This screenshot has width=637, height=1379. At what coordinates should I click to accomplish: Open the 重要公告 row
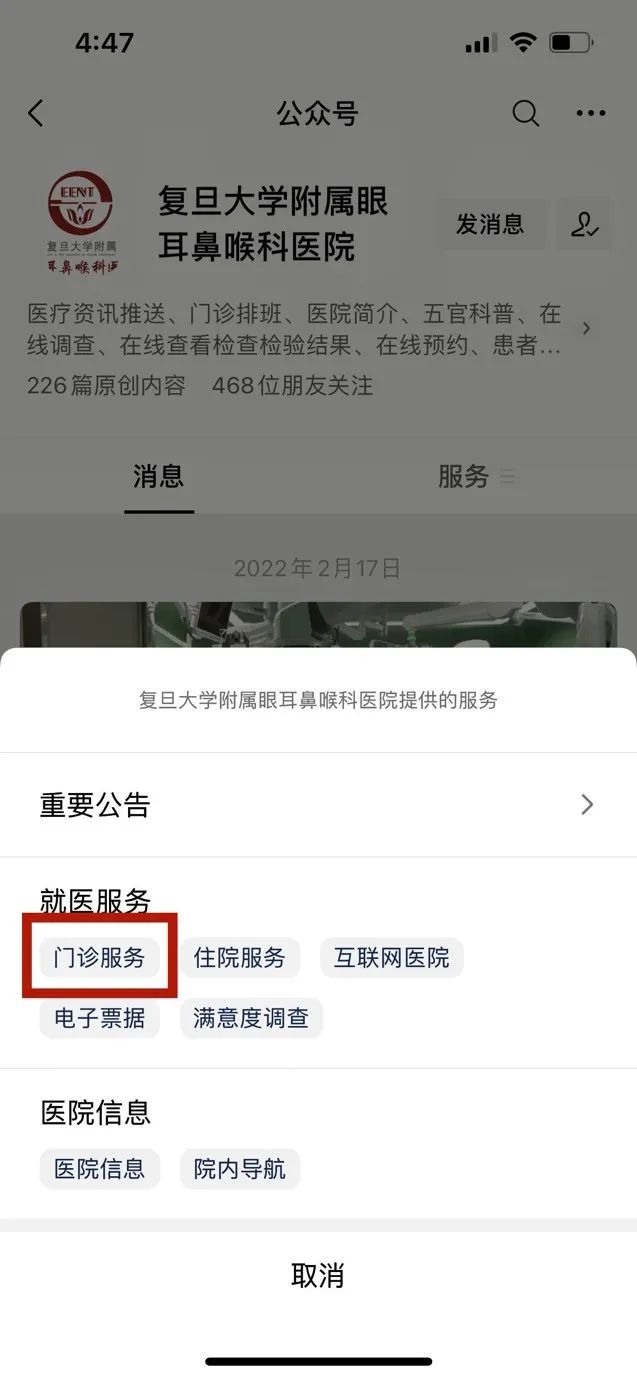(318, 805)
